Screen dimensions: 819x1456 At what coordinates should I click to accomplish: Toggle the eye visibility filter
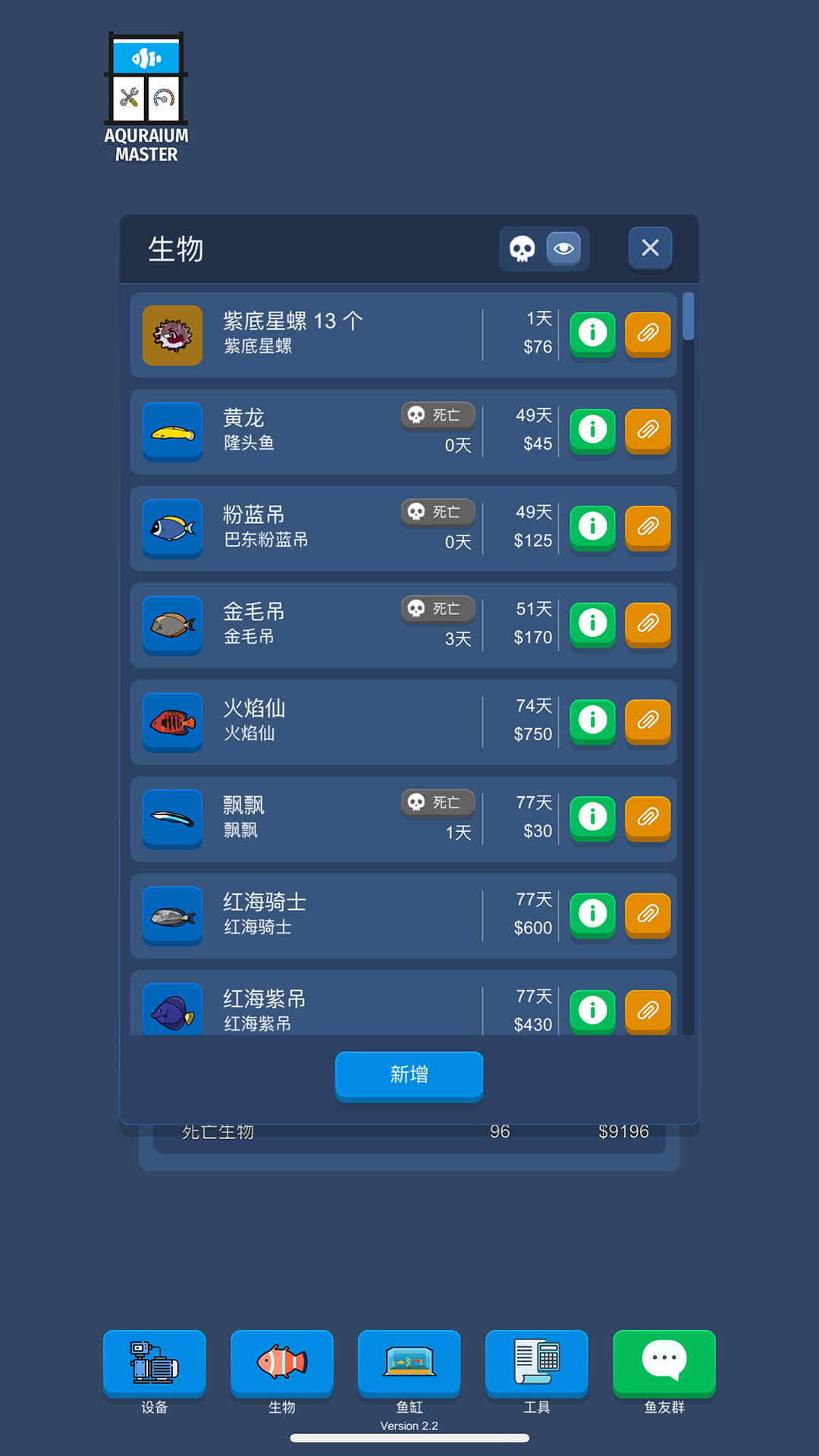(563, 248)
